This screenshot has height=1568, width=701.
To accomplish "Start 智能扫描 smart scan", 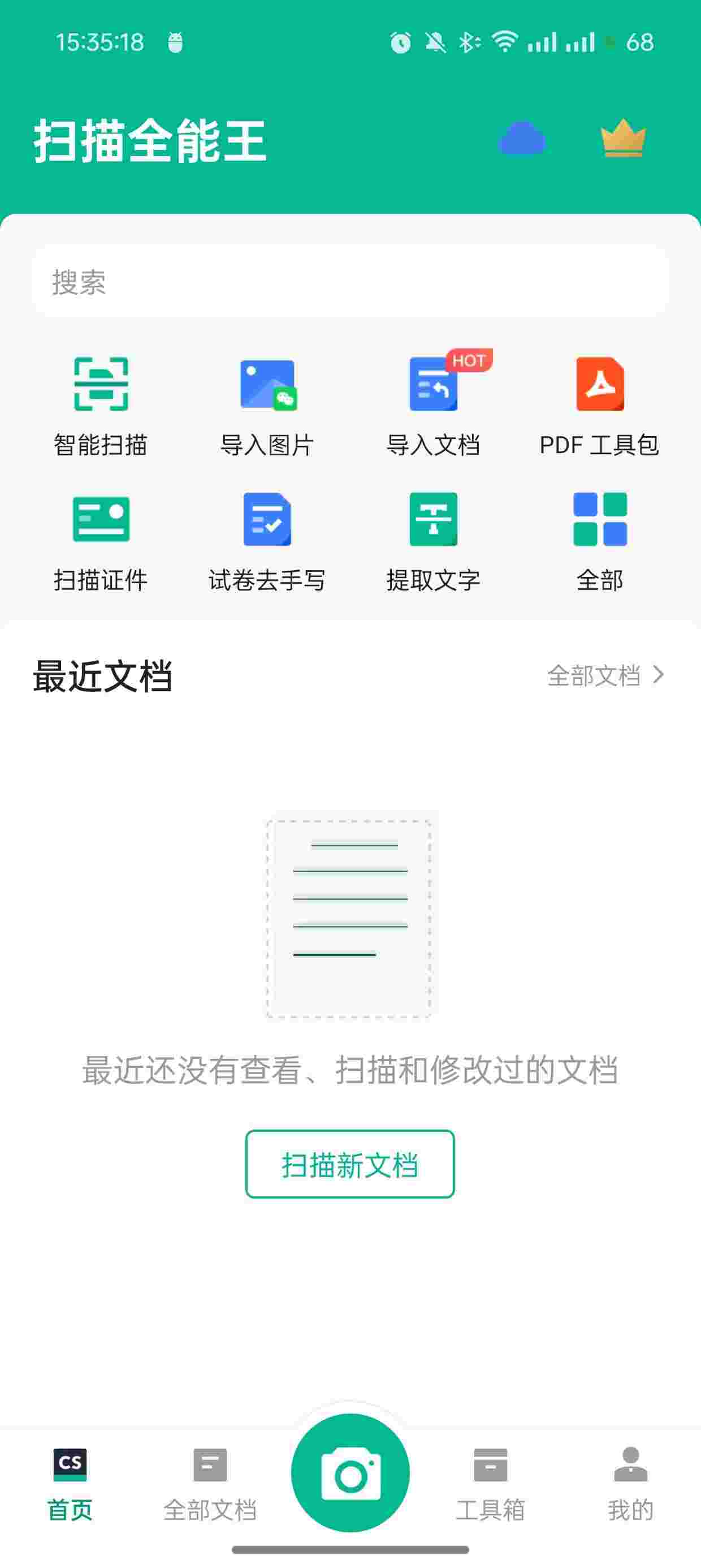I will pyautogui.click(x=101, y=405).
